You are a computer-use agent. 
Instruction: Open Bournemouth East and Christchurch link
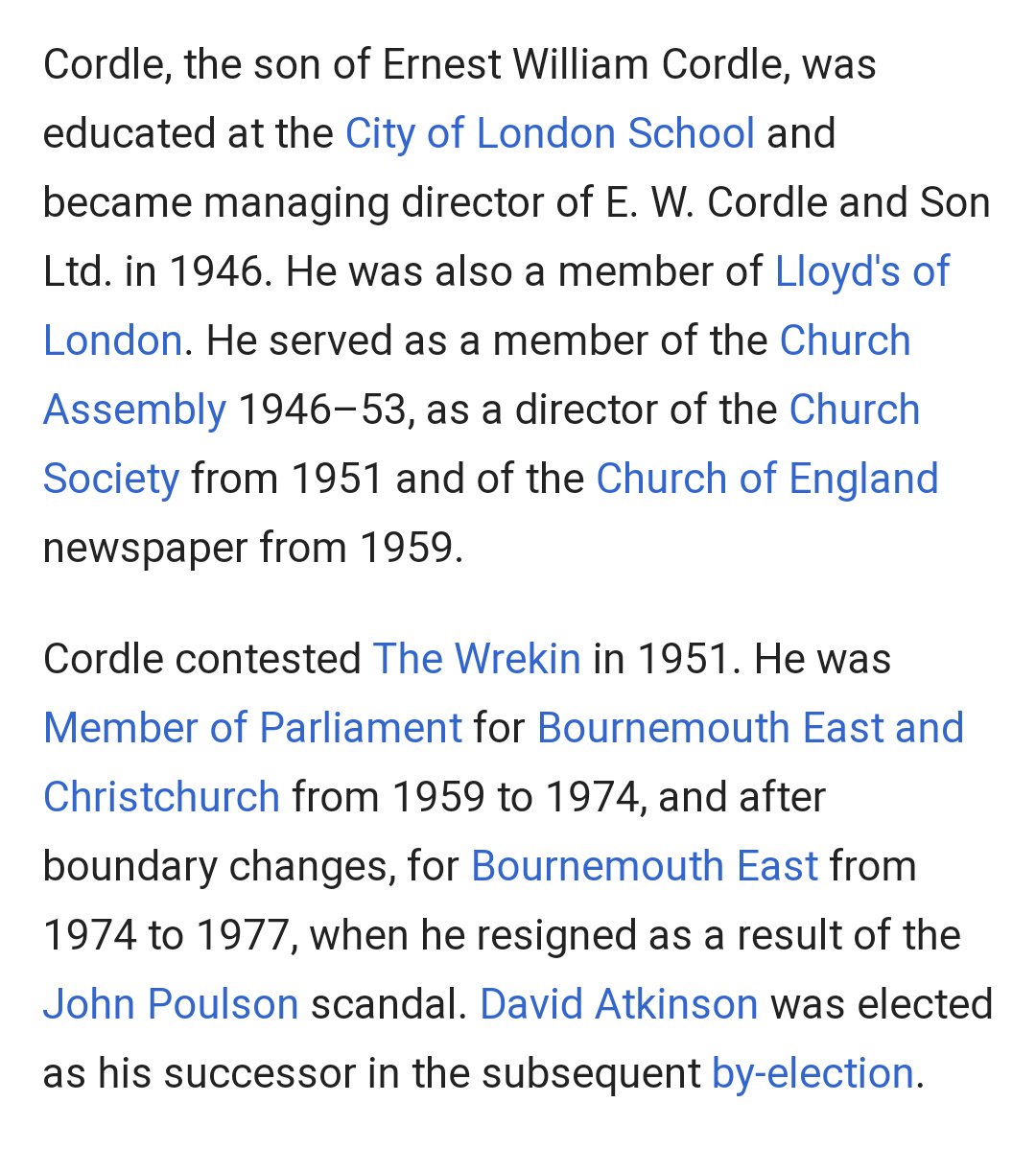coord(750,728)
